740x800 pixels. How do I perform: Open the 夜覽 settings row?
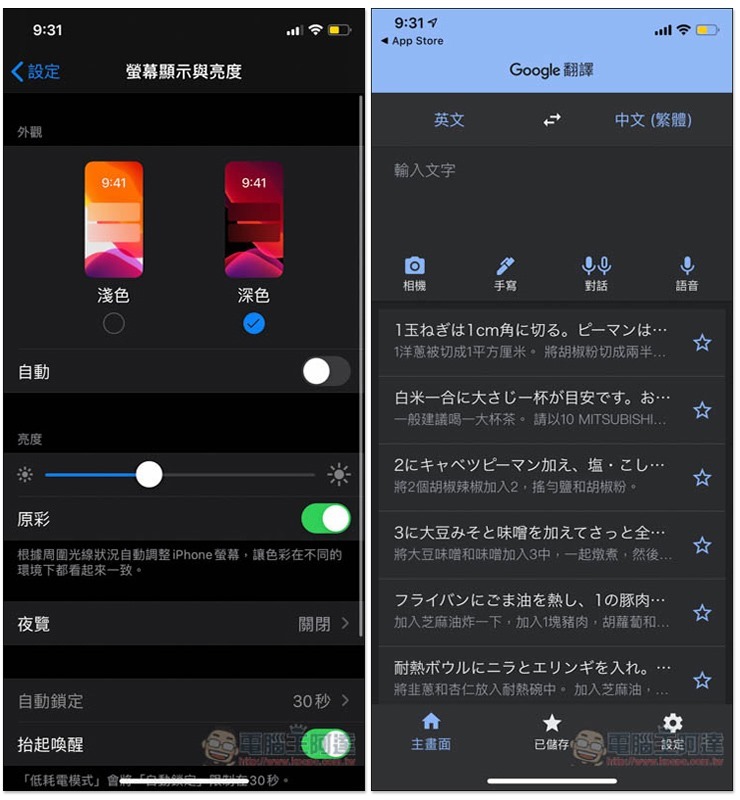(x=184, y=623)
